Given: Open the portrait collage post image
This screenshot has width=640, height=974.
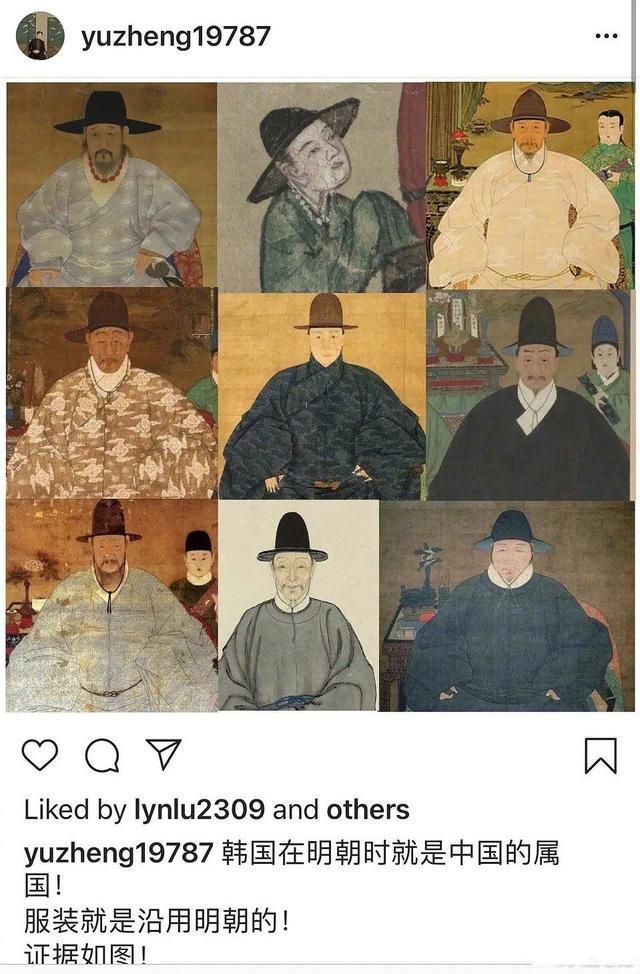Looking at the screenshot, I should click(320, 396).
